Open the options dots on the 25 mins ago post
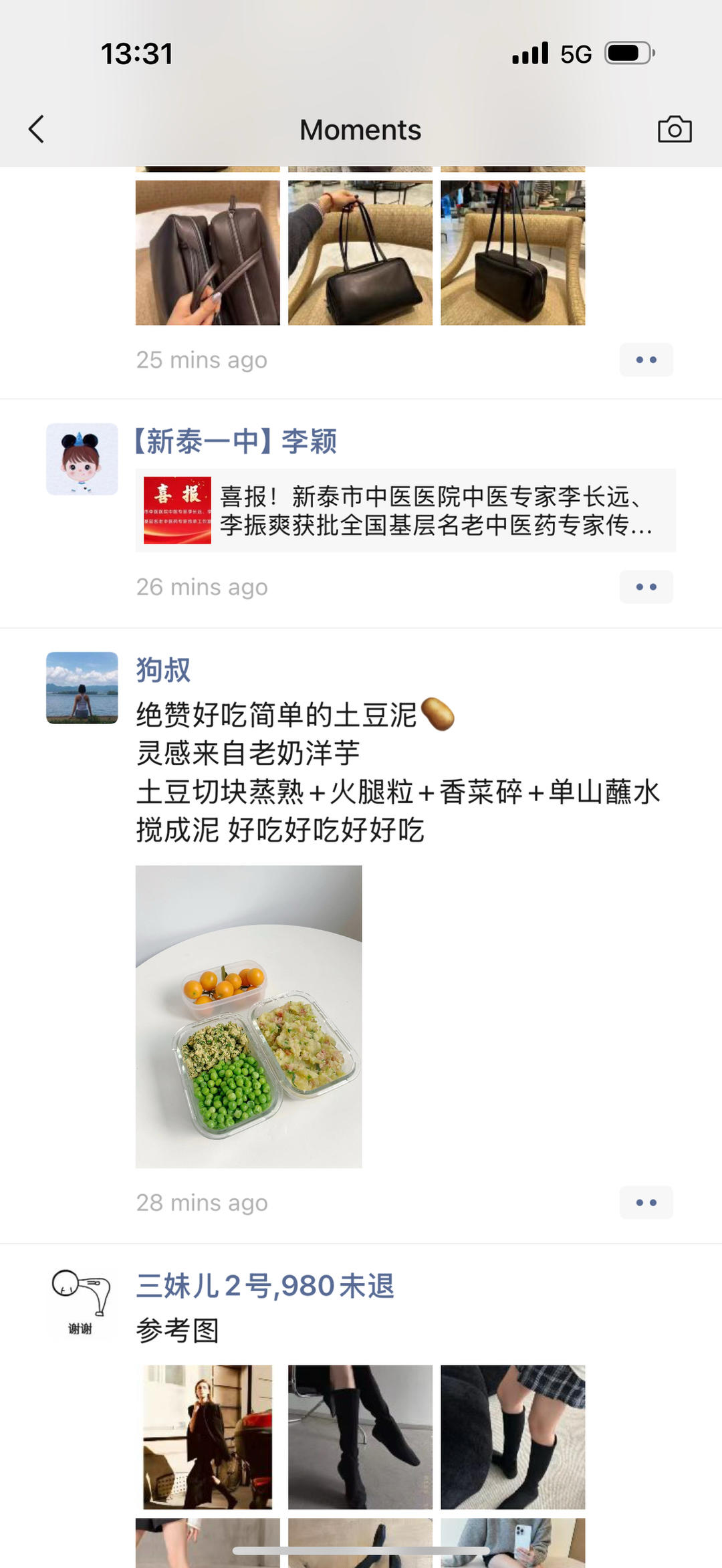This screenshot has width=722, height=1568. [x=646, y=360]
